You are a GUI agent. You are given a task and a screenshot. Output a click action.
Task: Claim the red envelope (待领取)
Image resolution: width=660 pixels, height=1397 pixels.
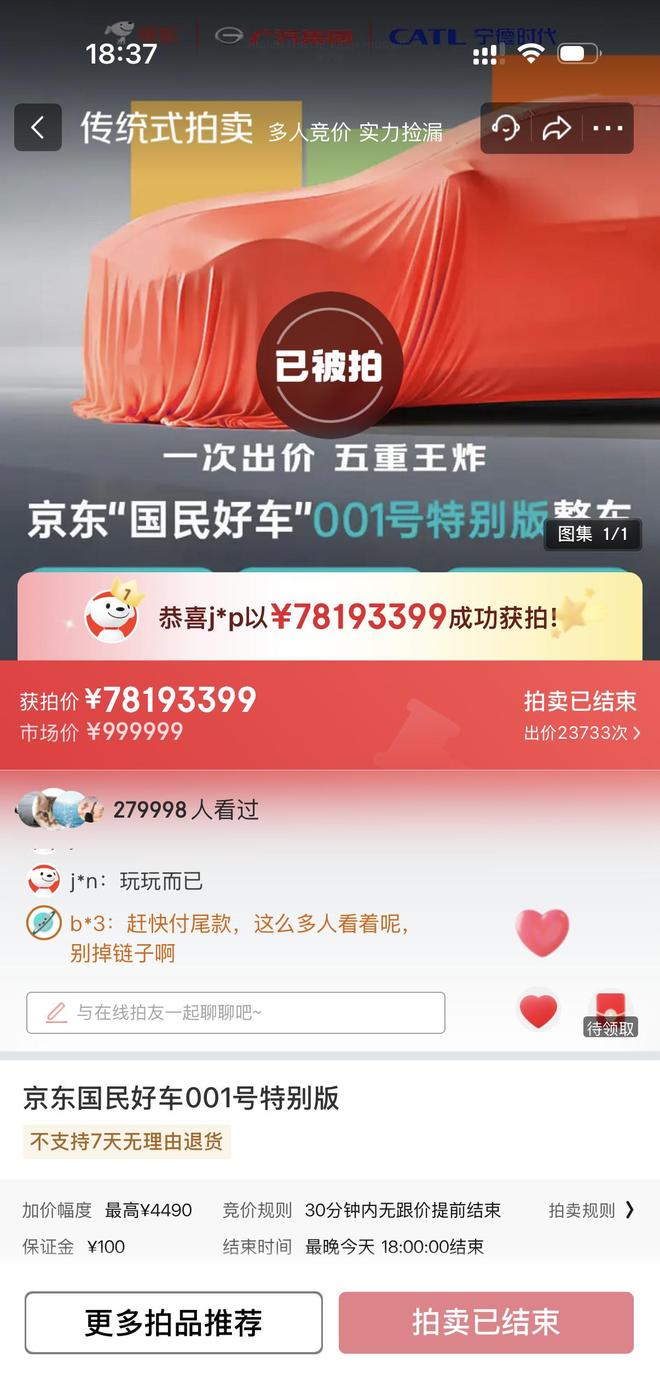pyautogui.click(x=610, y=1012)
